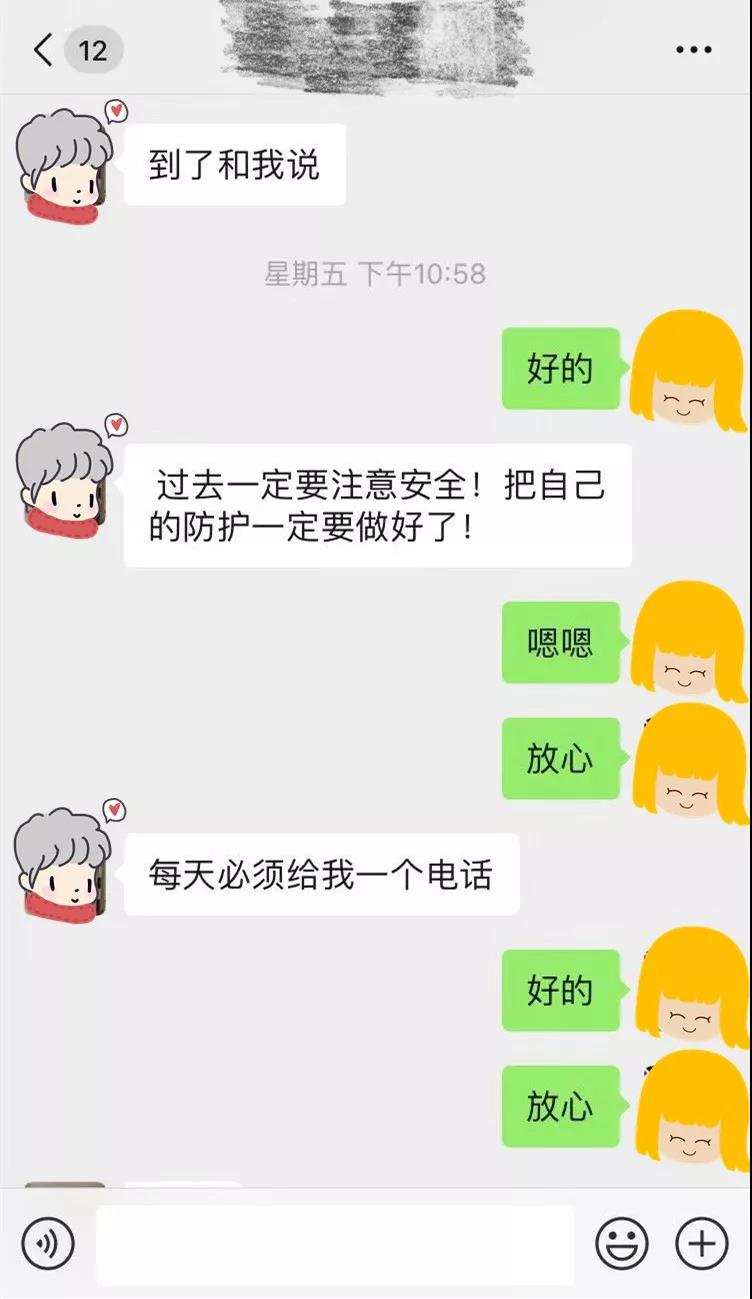Open the three-dot chat menu
This screenshot has height=1299, width=752.
point(692,49)
